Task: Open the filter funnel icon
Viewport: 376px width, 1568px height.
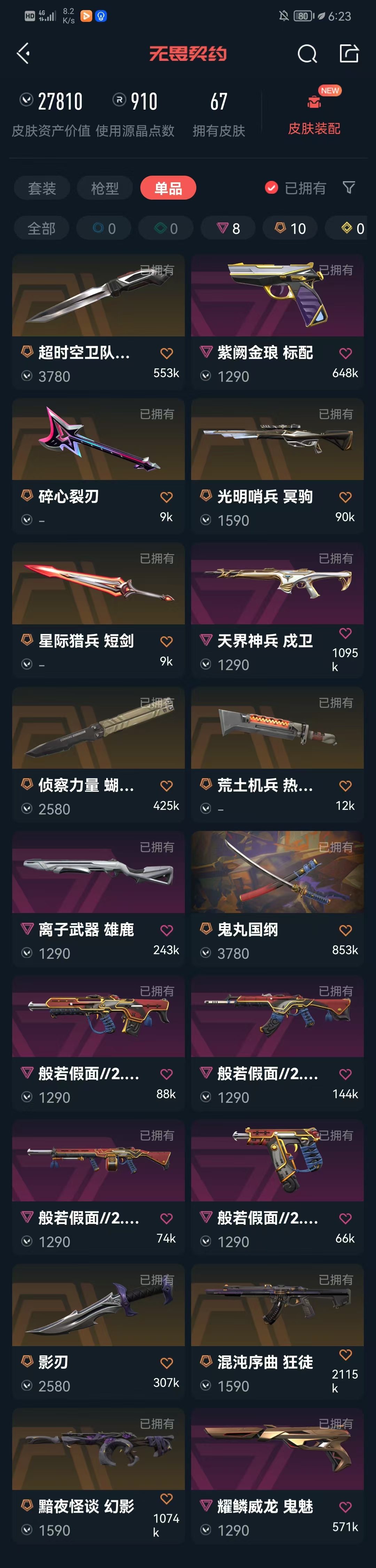Action: (x=348, y=187)
